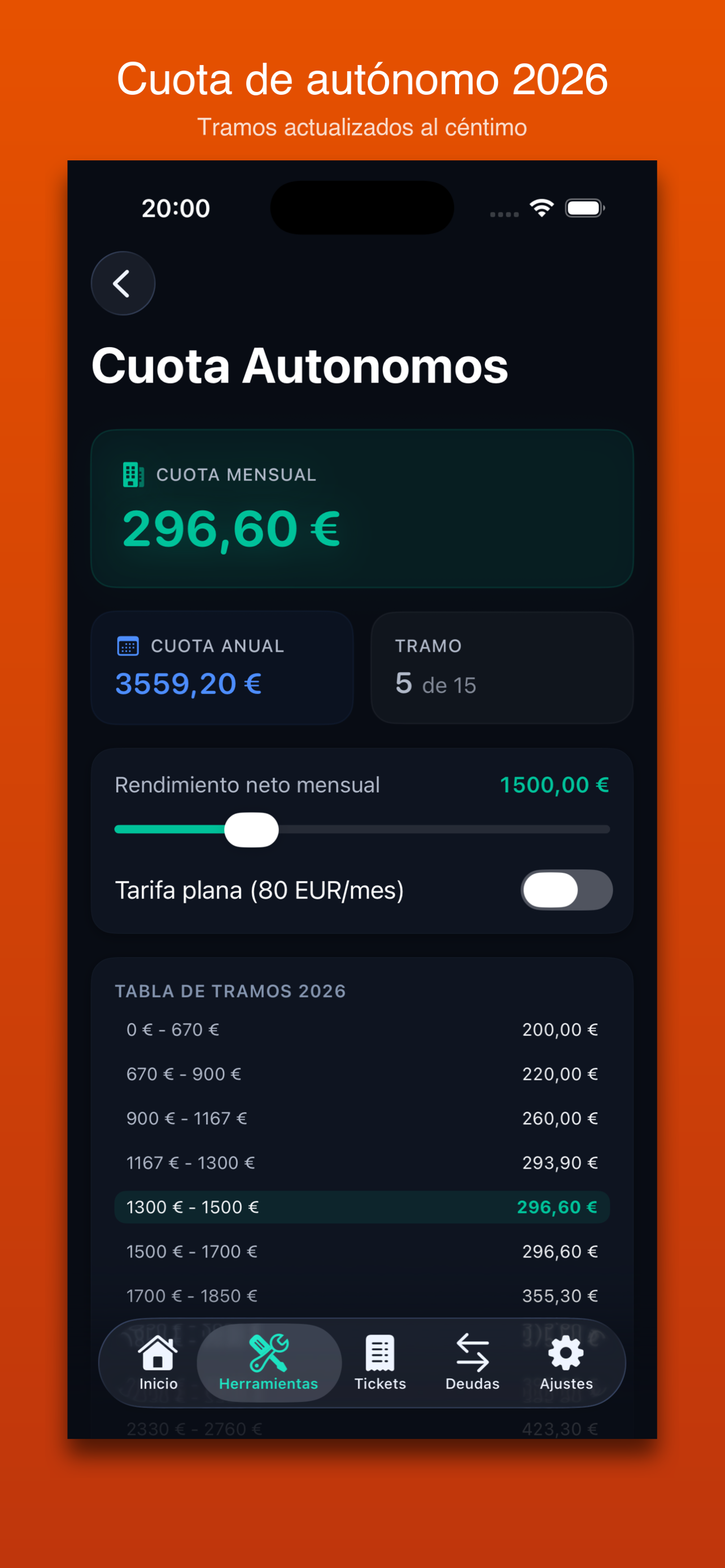
Task: Switch to the Deudas tab
Action: 473,1364
